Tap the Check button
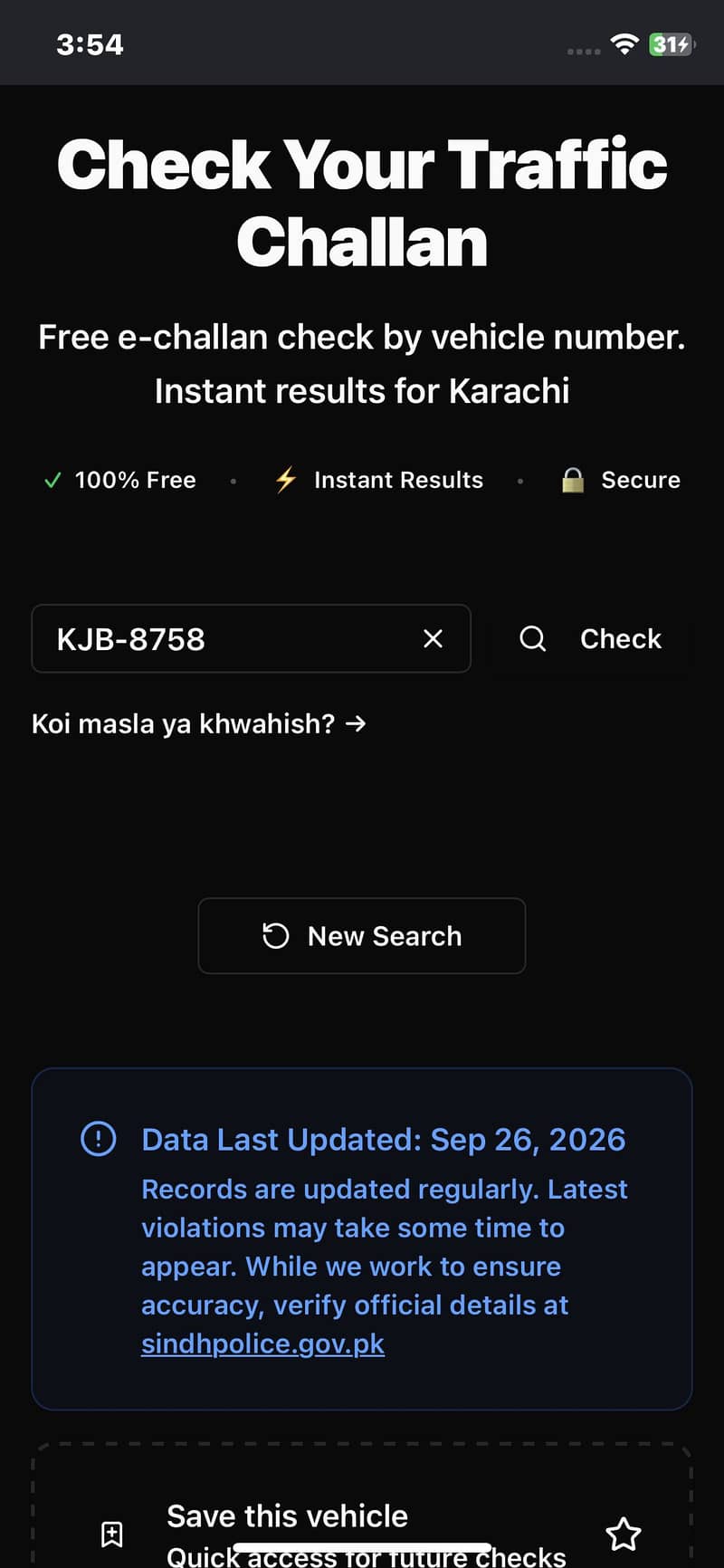The width and height of the screenshot is (724, 1568). [x=590, y=638]
